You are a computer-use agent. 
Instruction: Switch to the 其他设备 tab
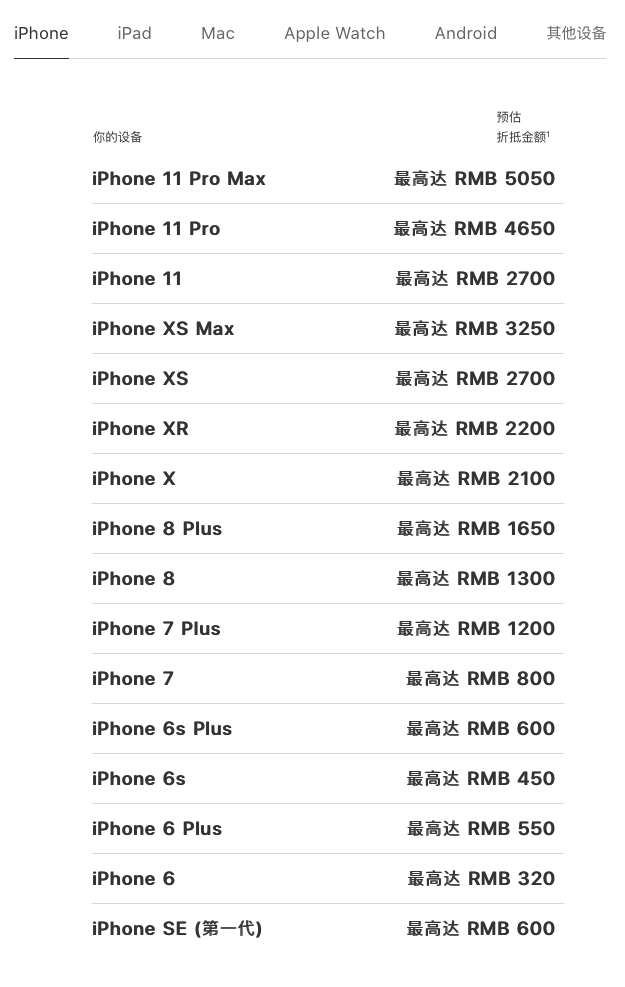tap(576, 33)
